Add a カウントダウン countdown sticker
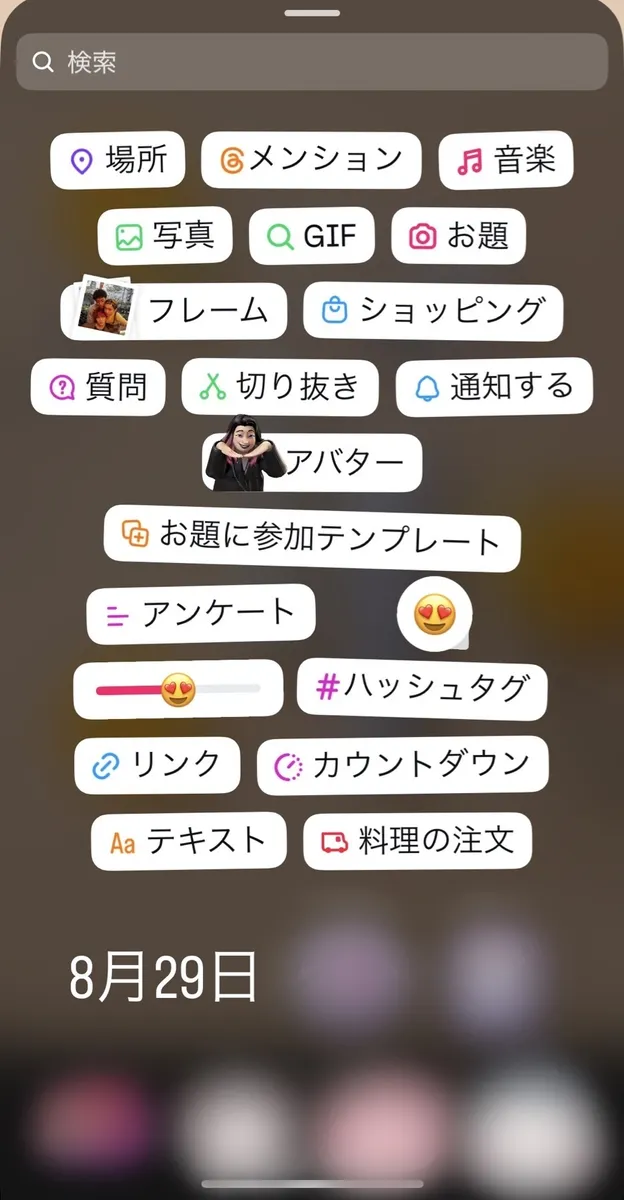 tap(403, 765)
